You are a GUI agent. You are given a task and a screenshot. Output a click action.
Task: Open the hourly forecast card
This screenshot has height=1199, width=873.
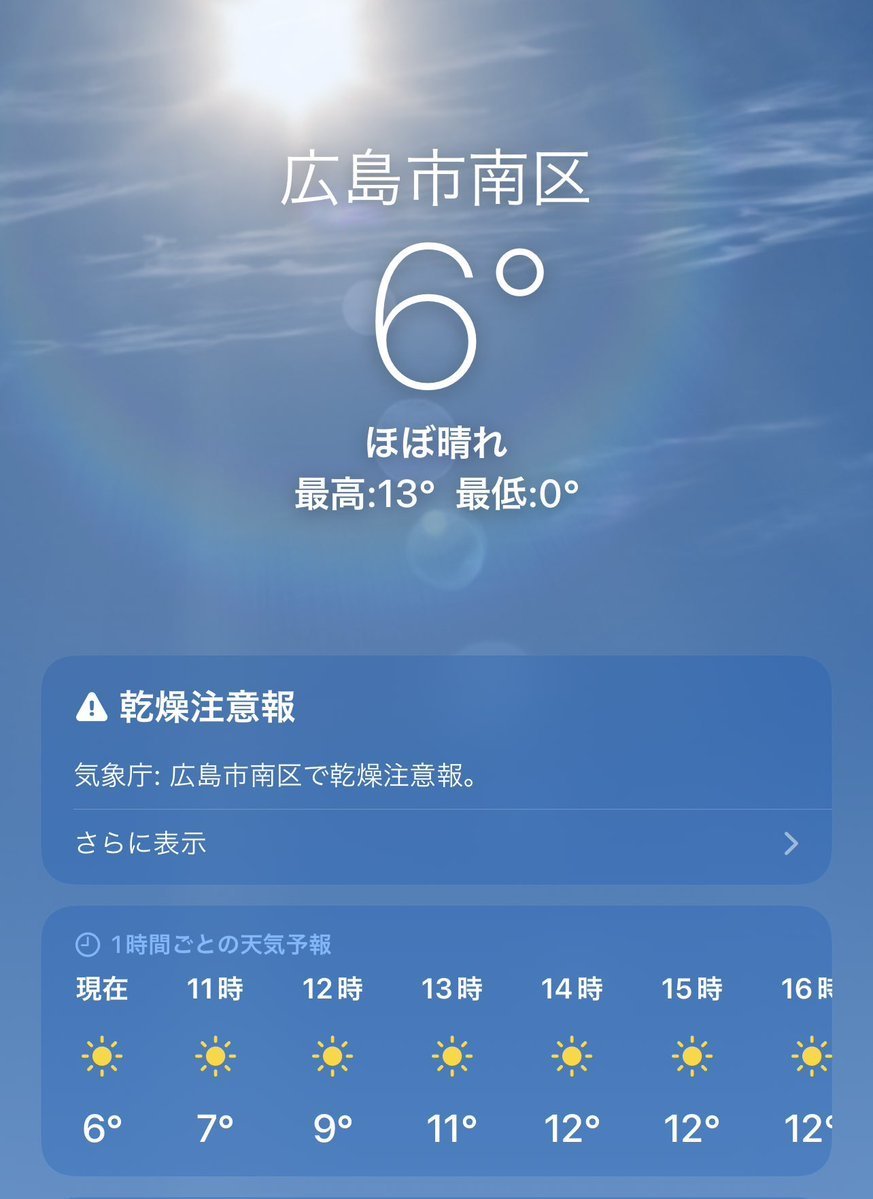[436, 1040]
